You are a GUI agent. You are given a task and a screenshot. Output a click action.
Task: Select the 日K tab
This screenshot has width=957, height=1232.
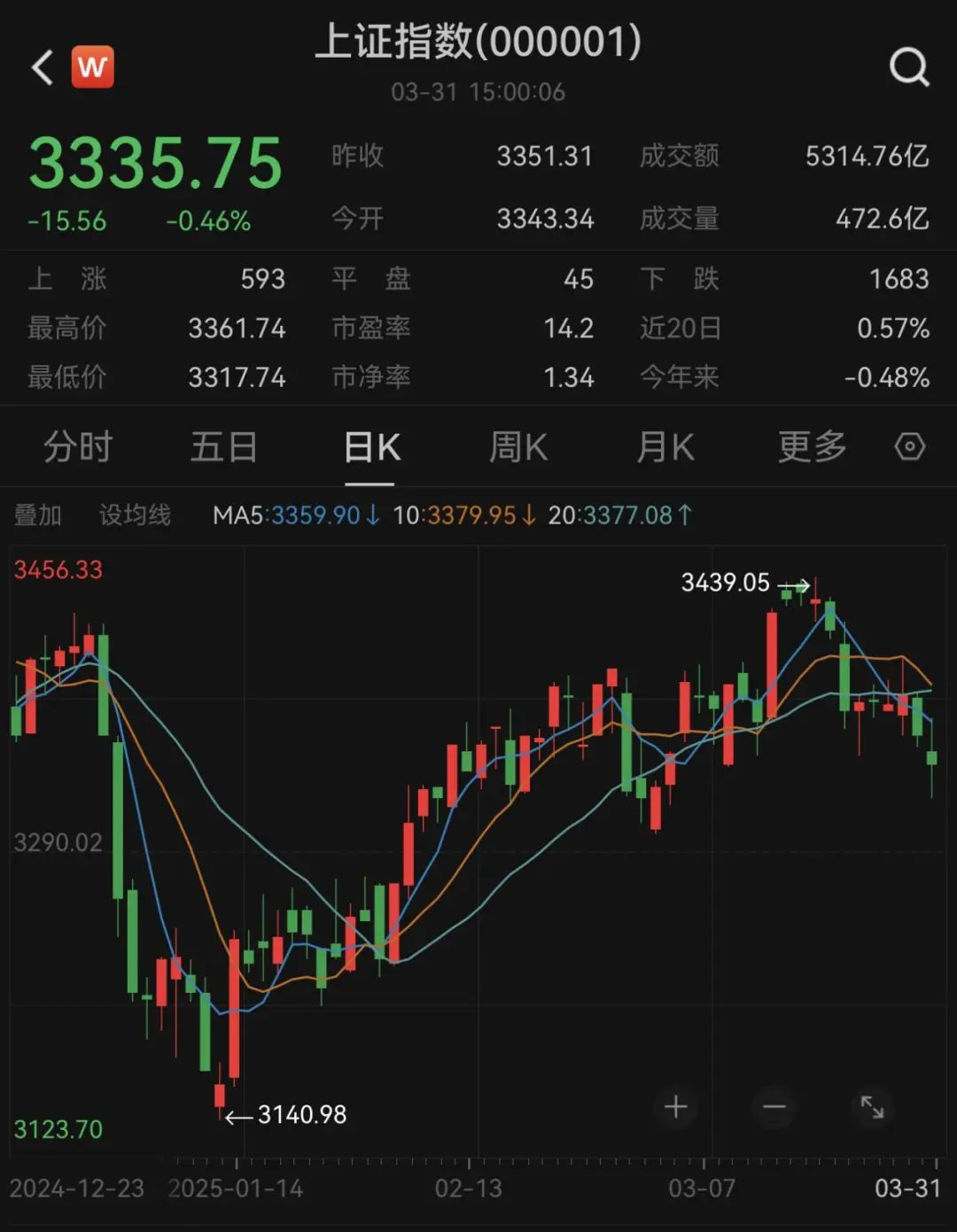pos(371,447)
